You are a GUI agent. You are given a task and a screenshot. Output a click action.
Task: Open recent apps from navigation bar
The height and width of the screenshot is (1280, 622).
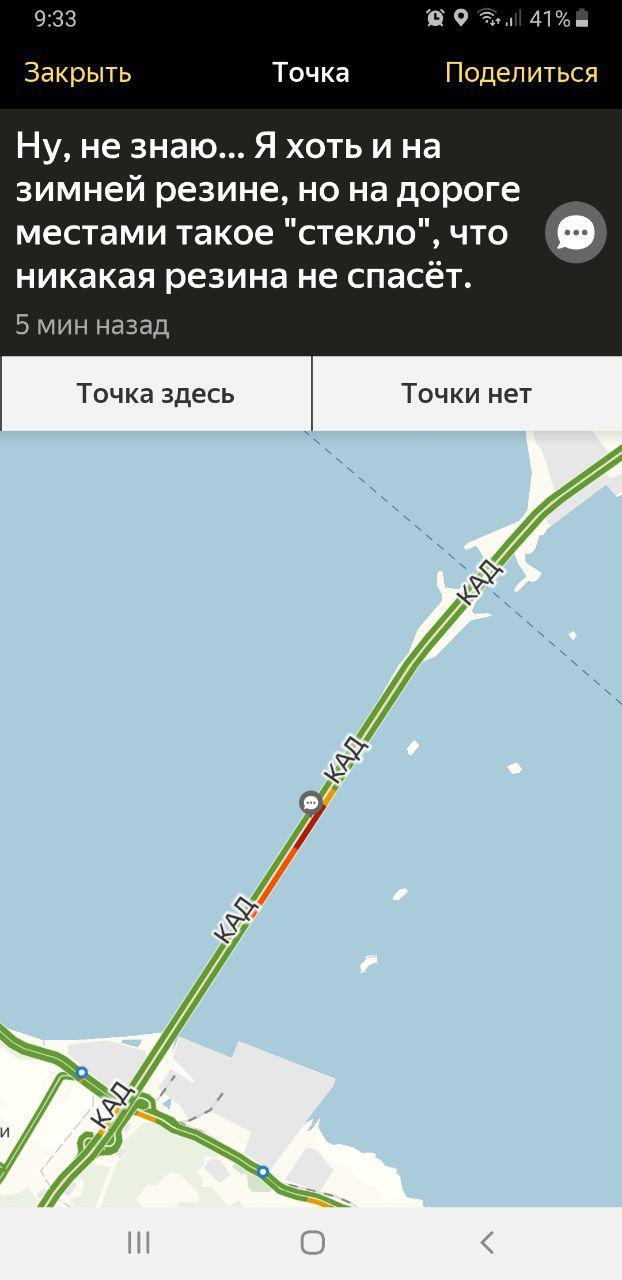(139, 1242)
